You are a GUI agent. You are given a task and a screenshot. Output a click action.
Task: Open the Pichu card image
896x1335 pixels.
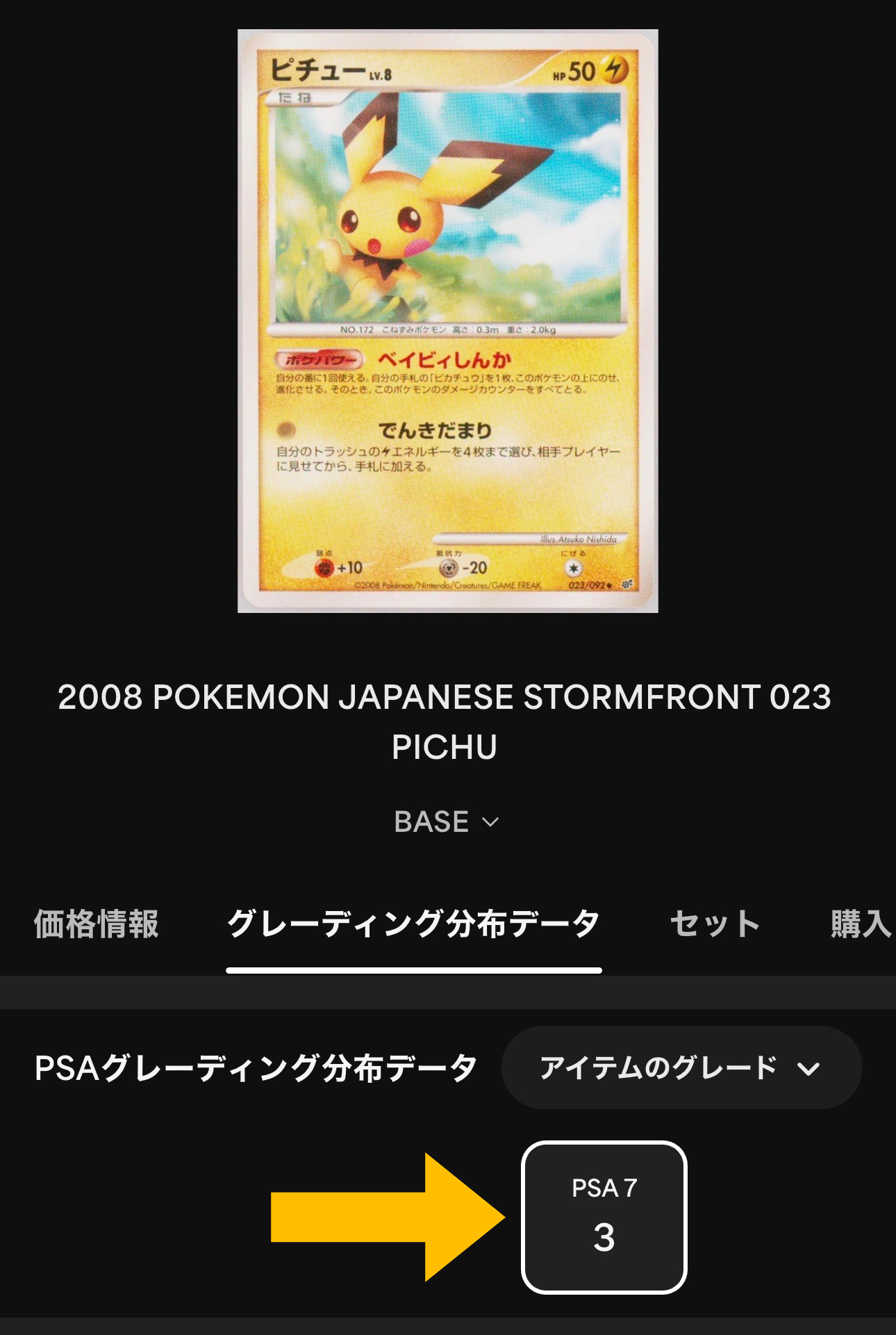(x=448, y=321)
